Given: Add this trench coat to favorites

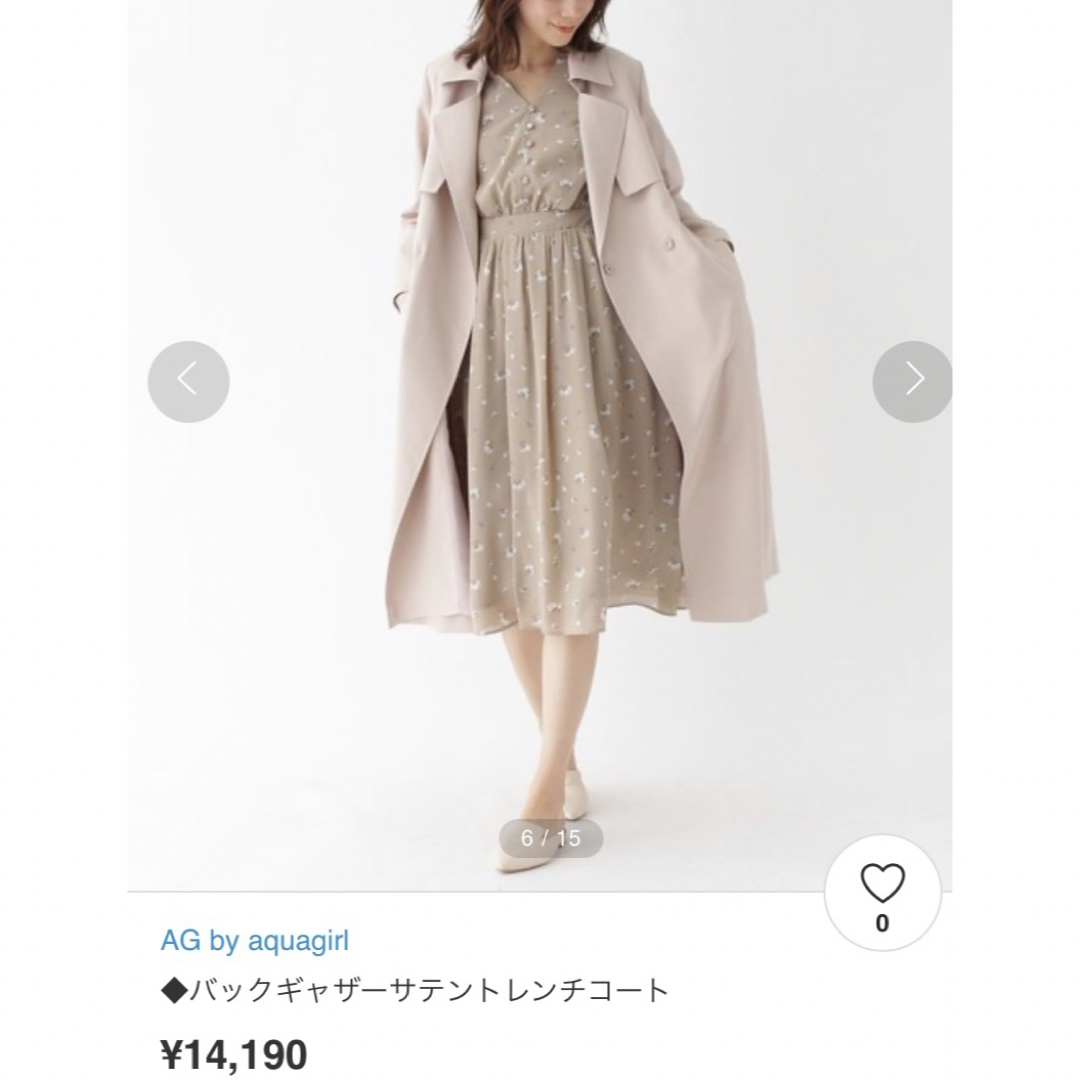Looking at the screenshot, I should [x=882, y=893].
